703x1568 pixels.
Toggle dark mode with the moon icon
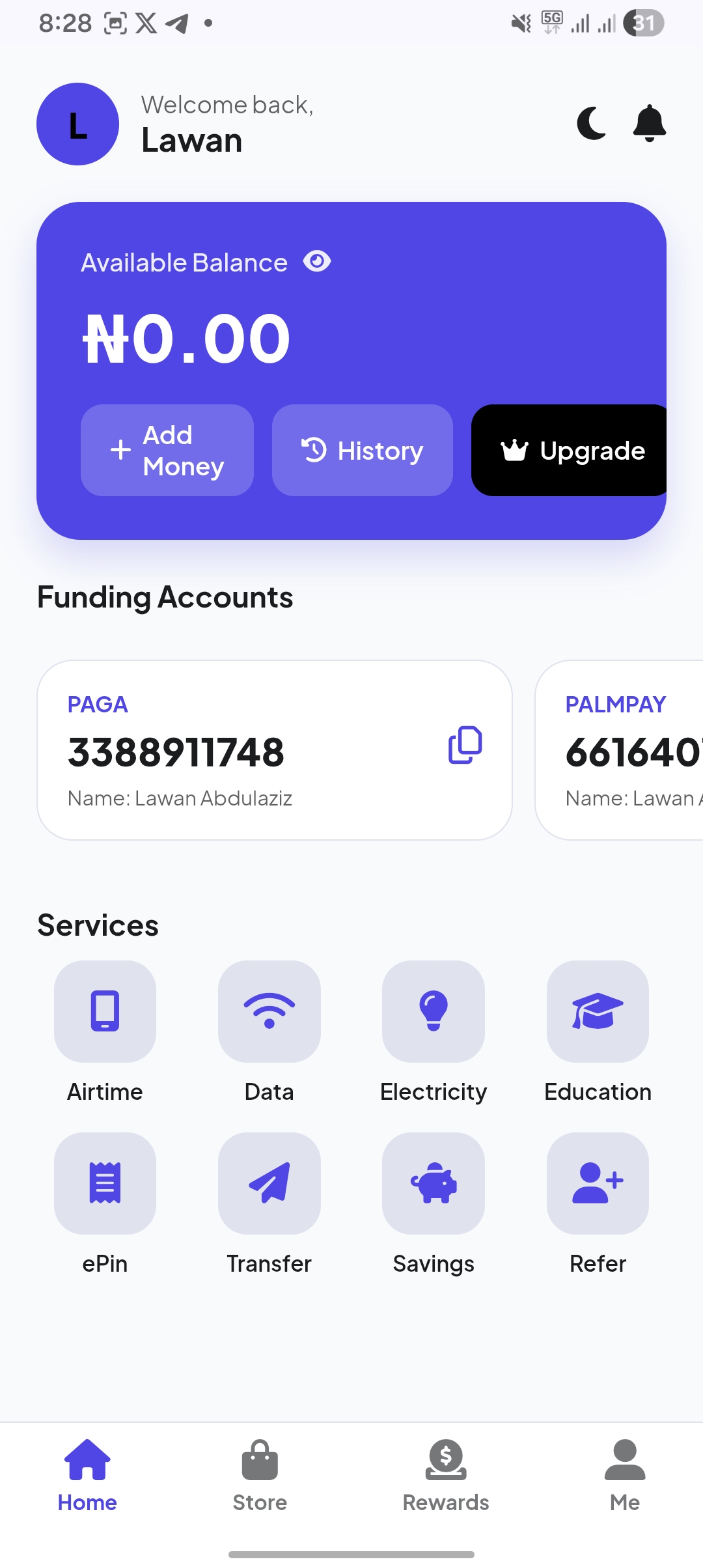coord(591,124)
